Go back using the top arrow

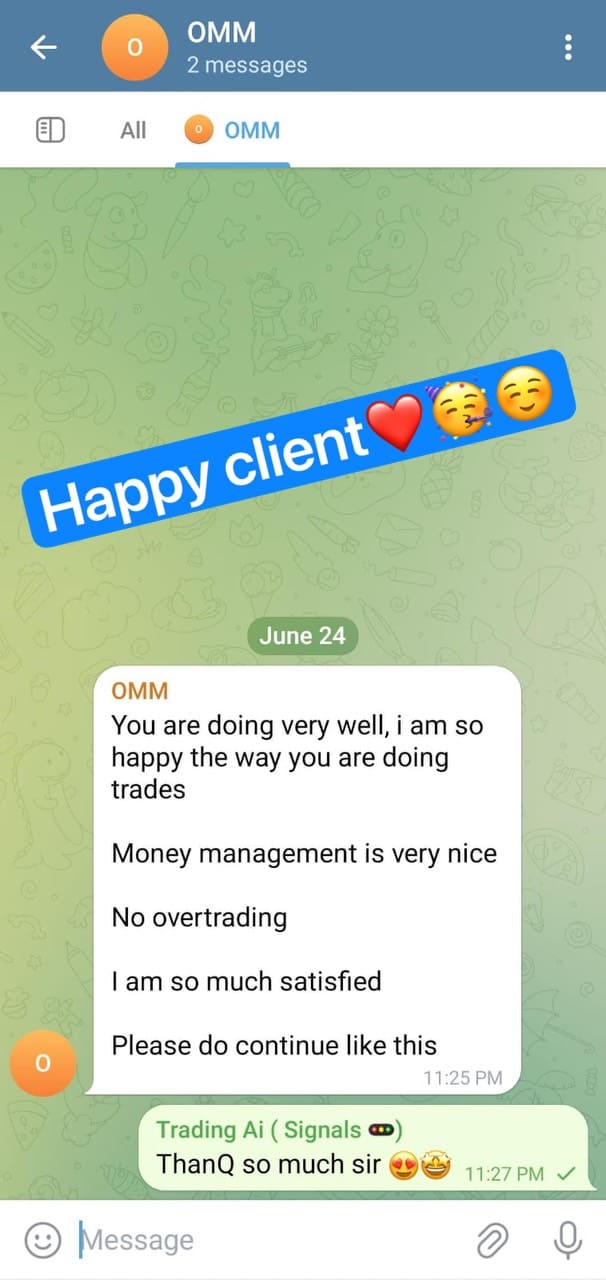pos(44,47)
